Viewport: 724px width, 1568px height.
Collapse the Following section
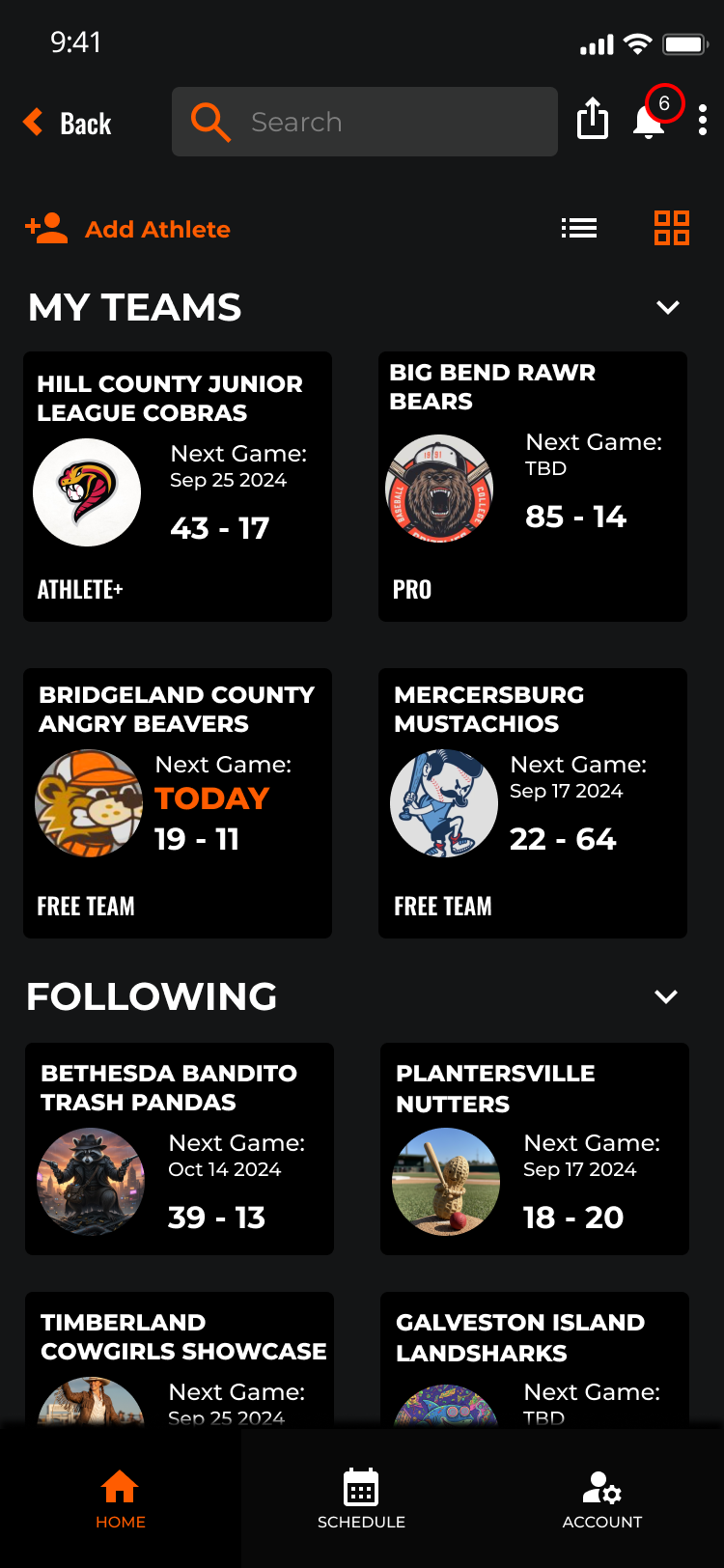point(666,996)
